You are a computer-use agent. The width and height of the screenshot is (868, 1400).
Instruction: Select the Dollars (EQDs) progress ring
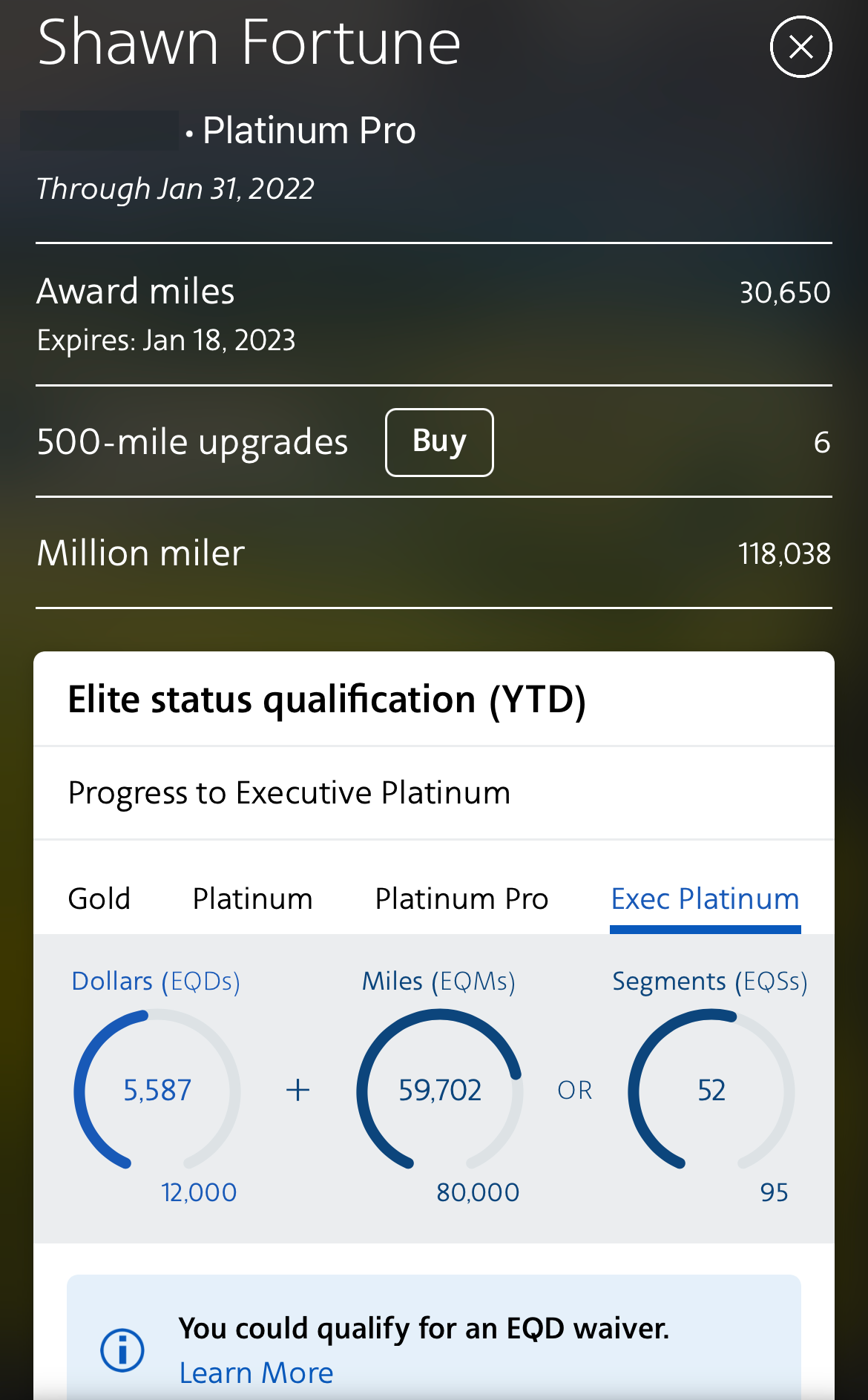click(157, 1089)
